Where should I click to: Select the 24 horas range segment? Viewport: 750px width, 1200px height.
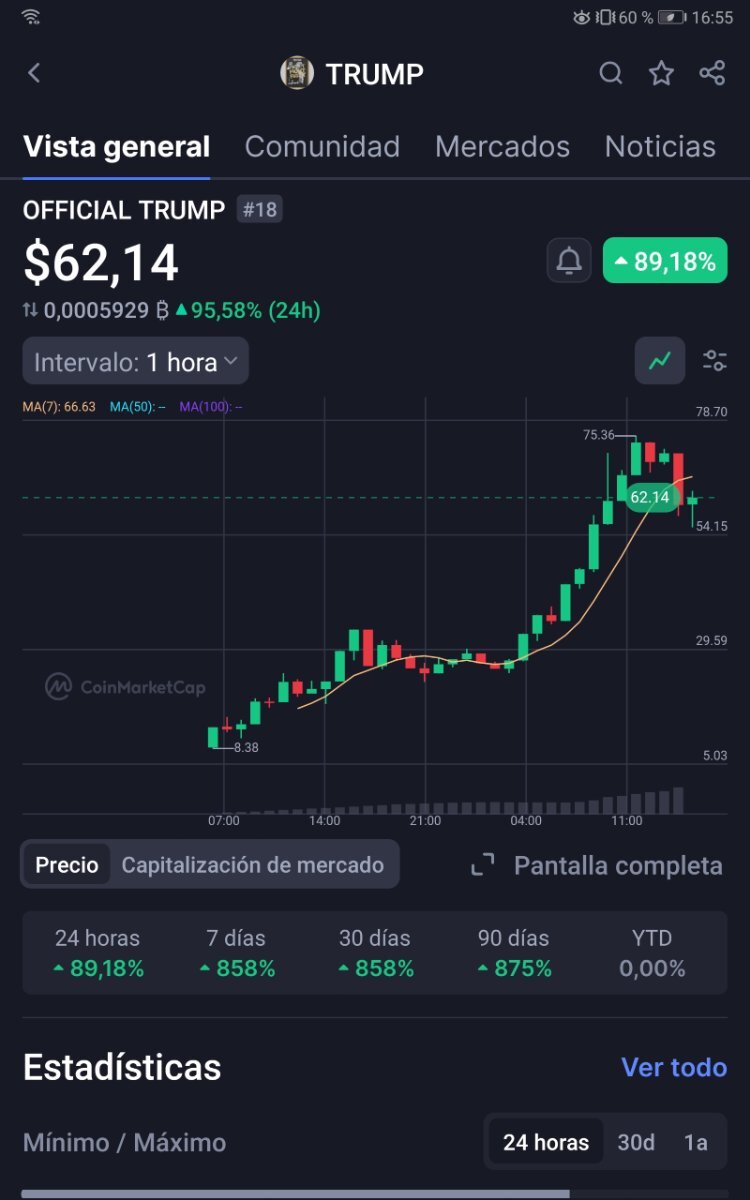point(546,1142)
